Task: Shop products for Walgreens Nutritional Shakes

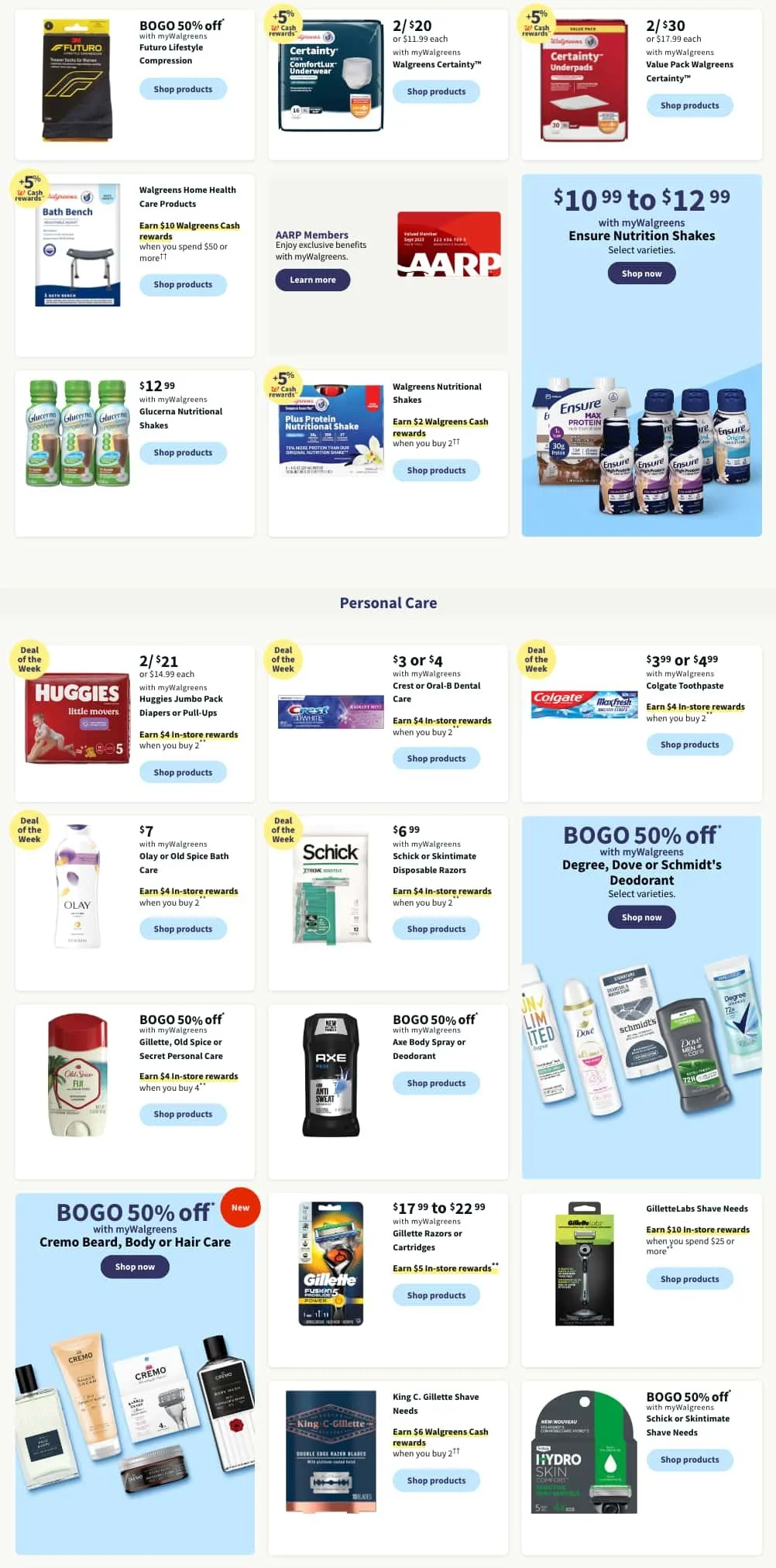Action: (436, 470)
